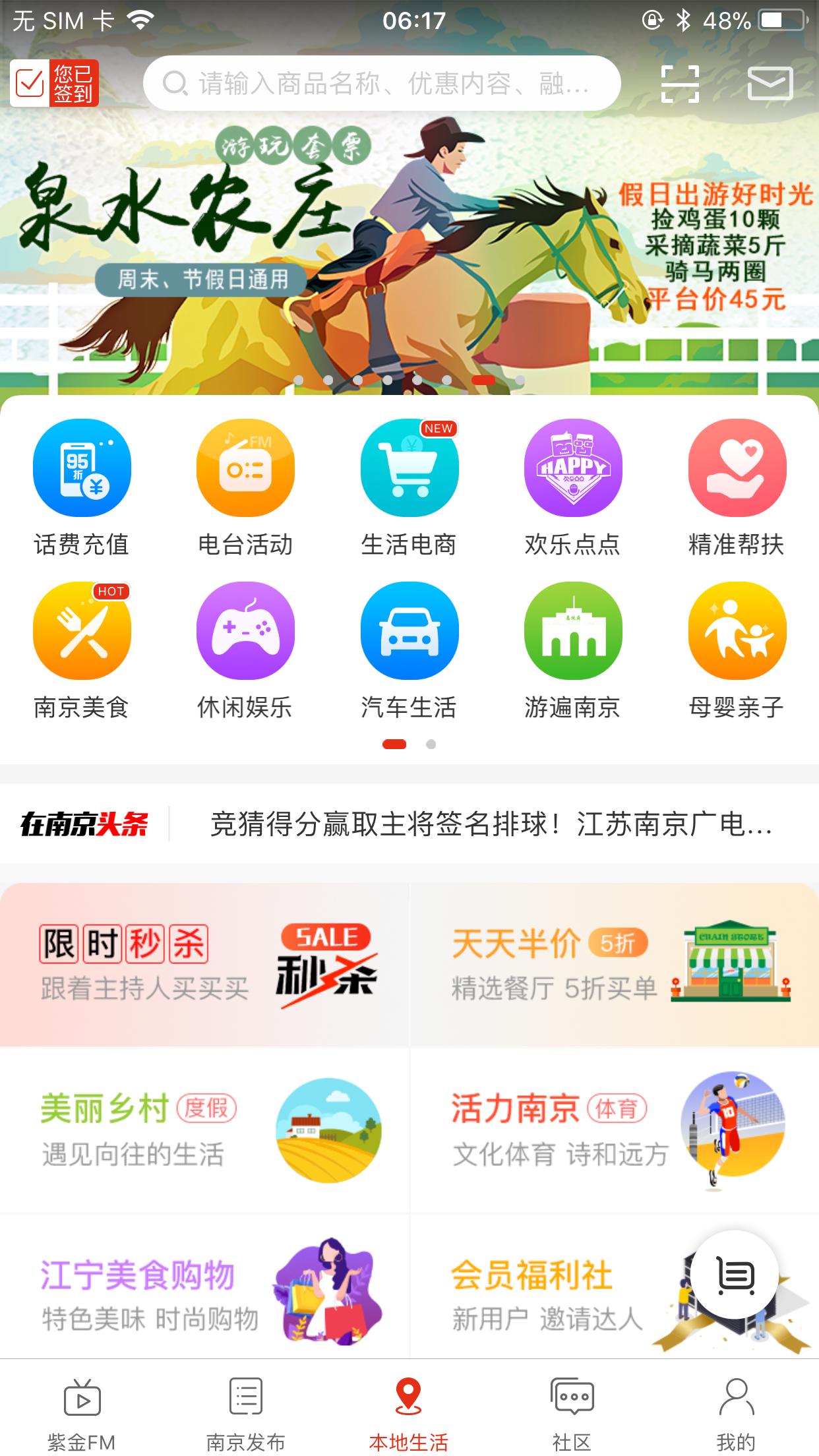Tap the search box for products

click(x=382, y=84)
